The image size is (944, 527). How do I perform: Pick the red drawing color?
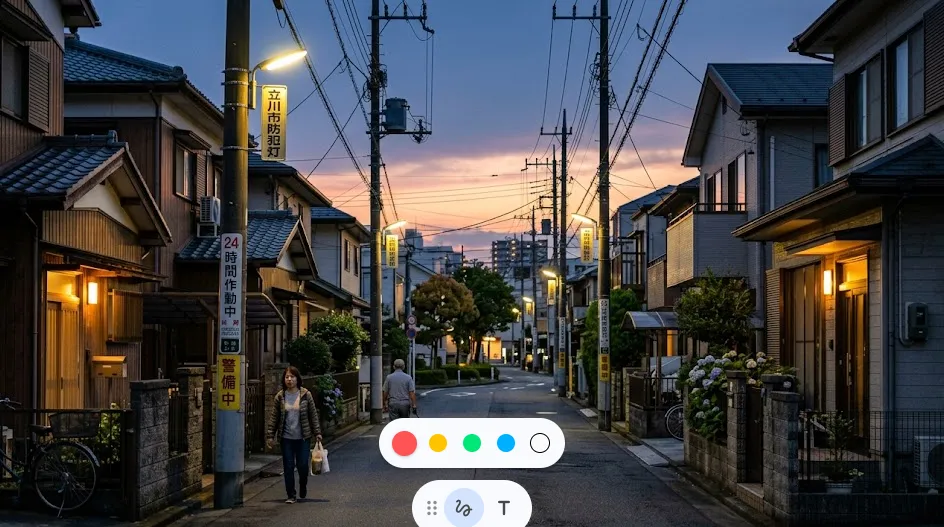[x=404, y=443]
